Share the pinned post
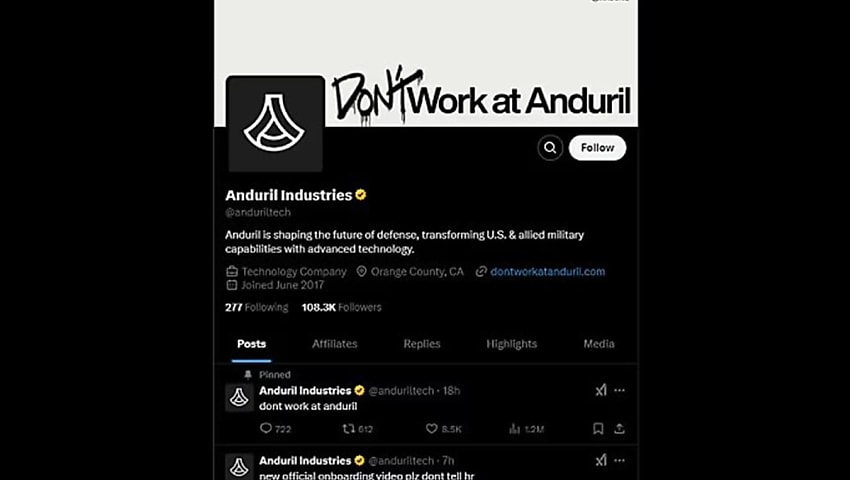850x480 pixels. (x=619, y=428)
